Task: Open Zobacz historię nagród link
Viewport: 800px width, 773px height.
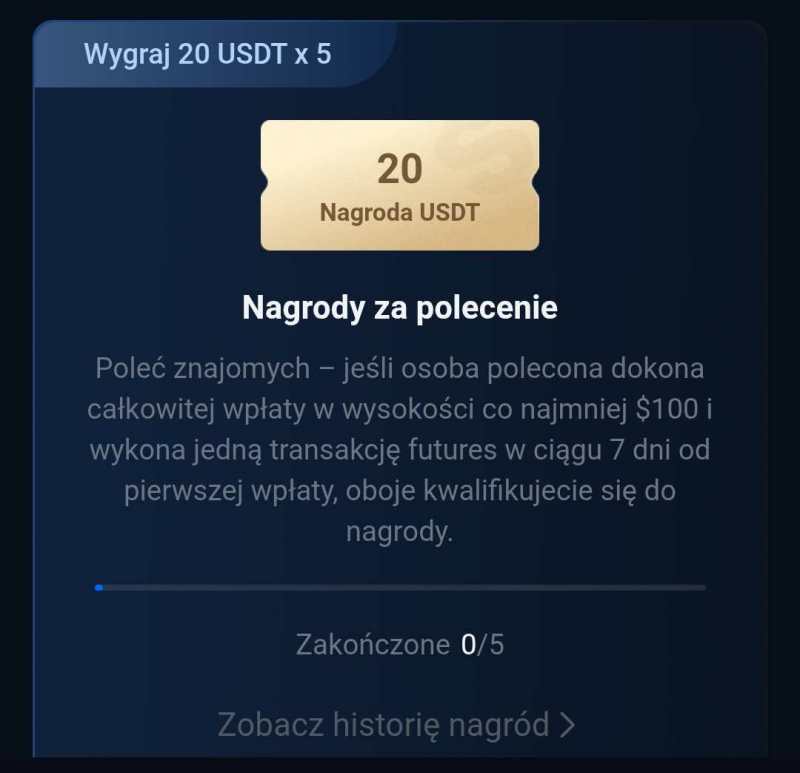Action: click(x=397, y=724)
